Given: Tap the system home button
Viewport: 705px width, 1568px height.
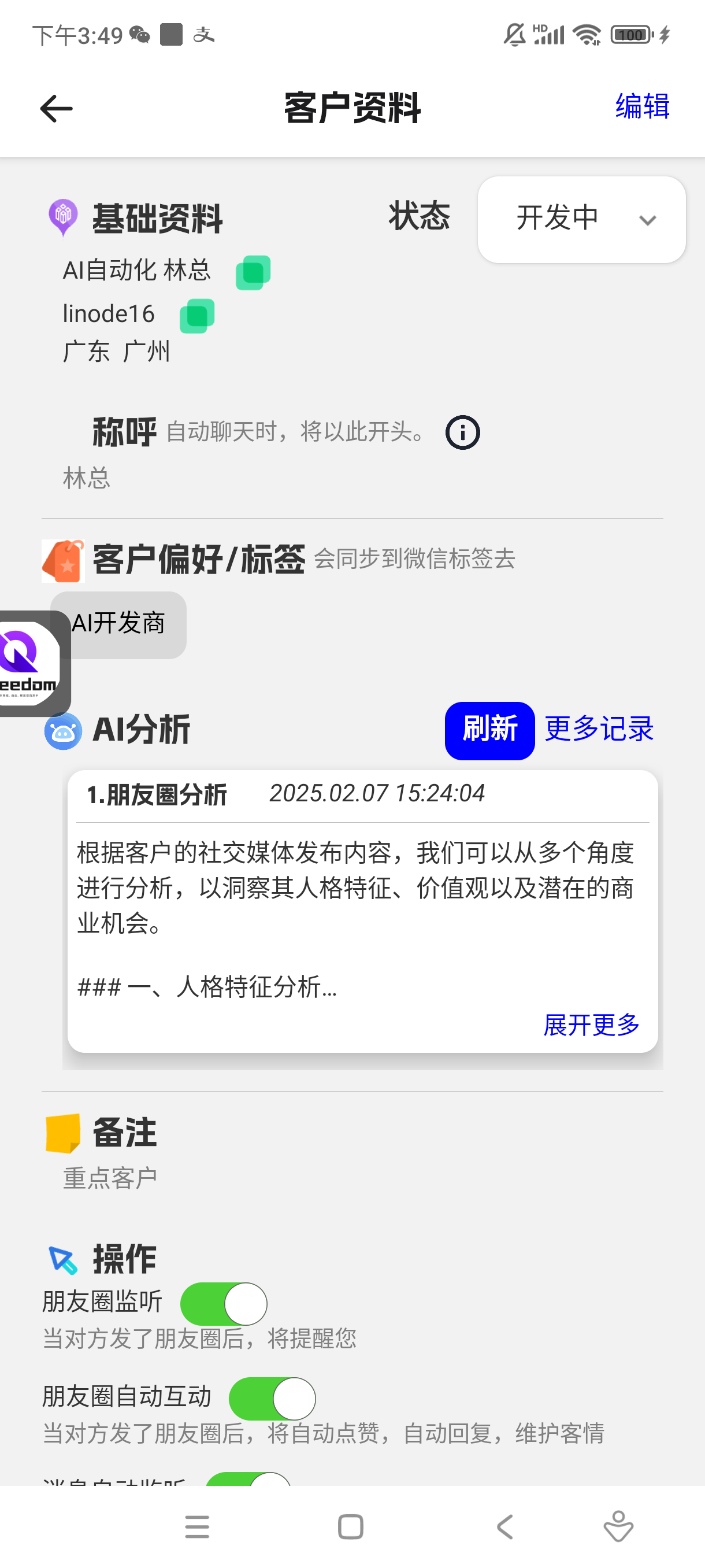Looking at the screenshot, I should tap(350, 1526).
